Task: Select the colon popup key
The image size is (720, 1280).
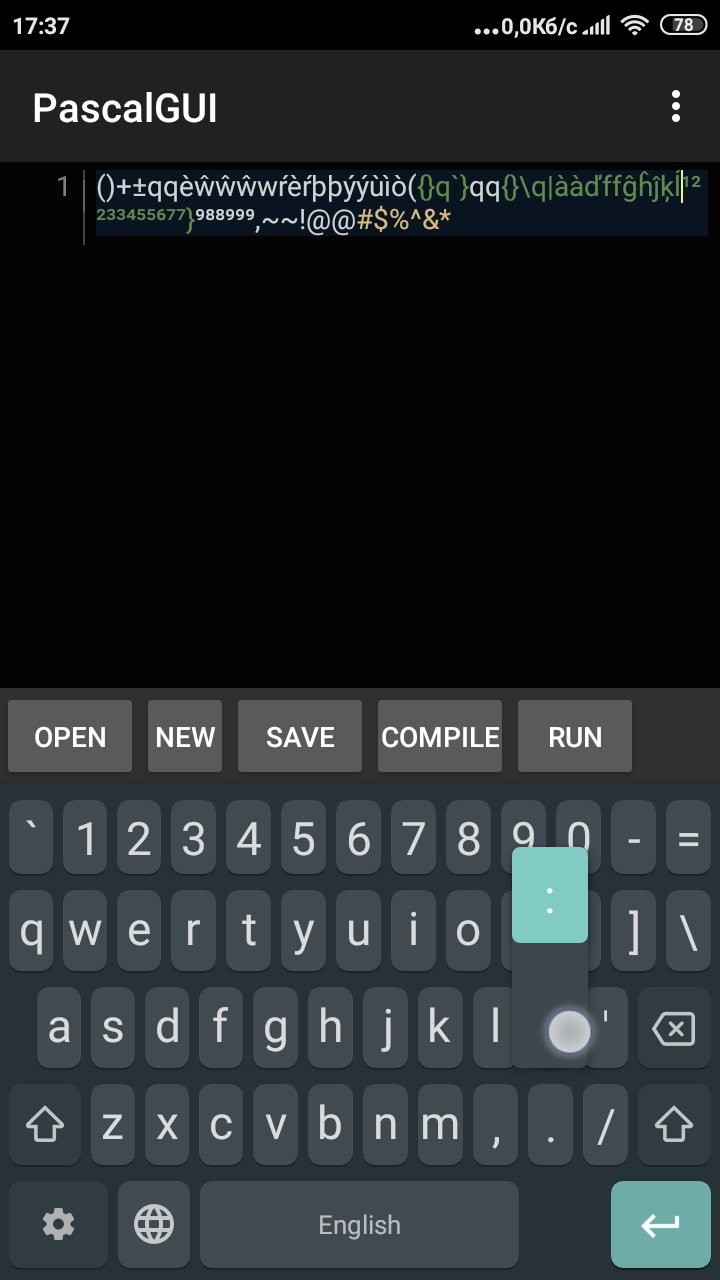Action: (x=550, y=895)
